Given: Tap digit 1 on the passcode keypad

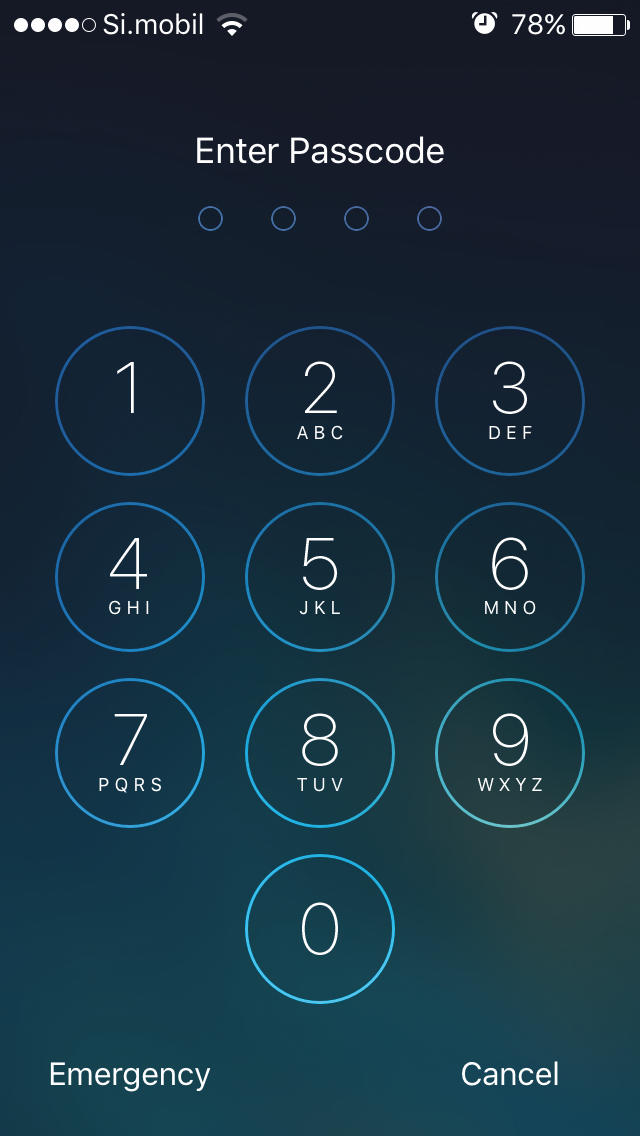Looking at the screenshot, I should tap(130, 401).
